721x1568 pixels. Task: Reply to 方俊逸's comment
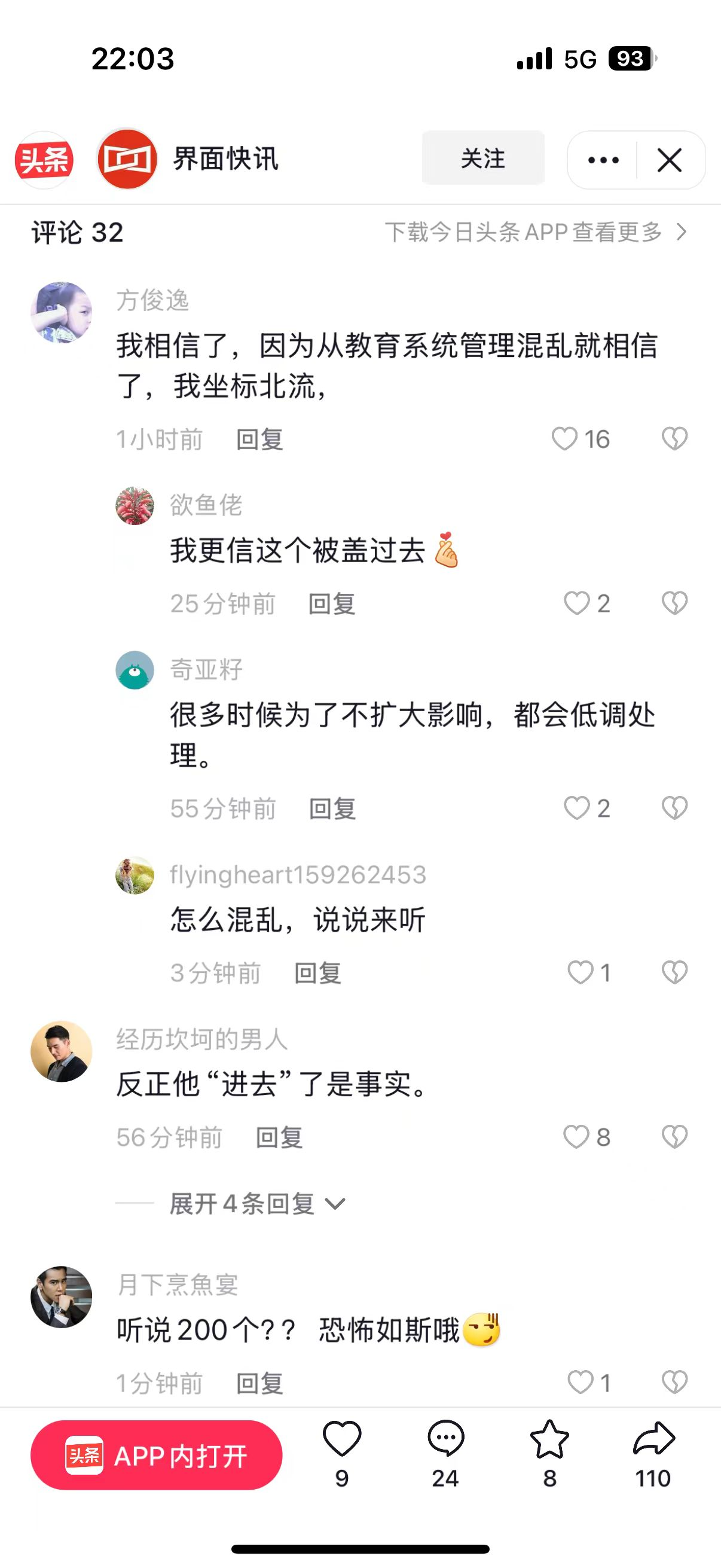[x=260, y=440]
